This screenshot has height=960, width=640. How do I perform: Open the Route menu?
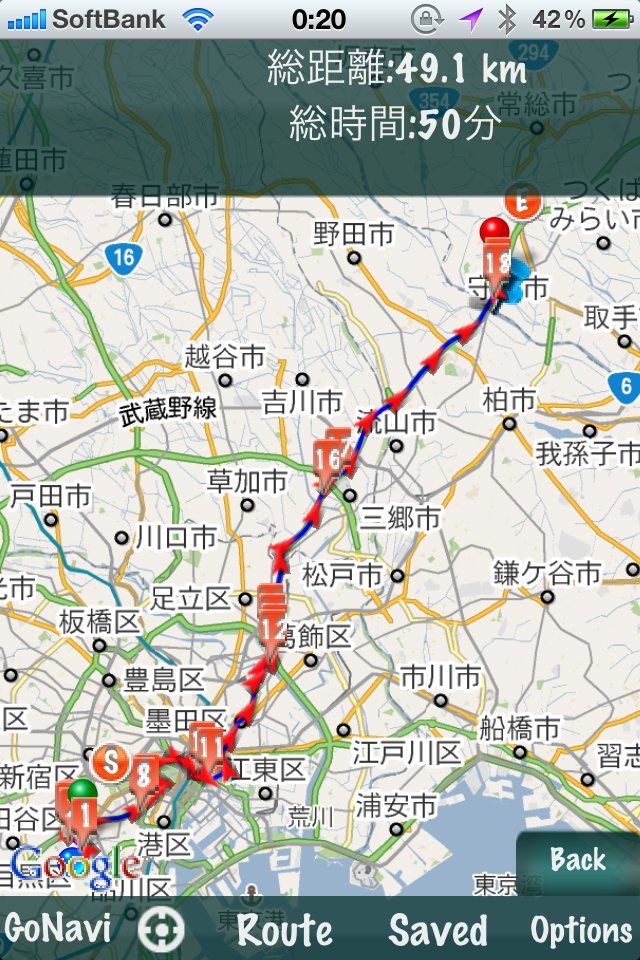click(285, 930)
